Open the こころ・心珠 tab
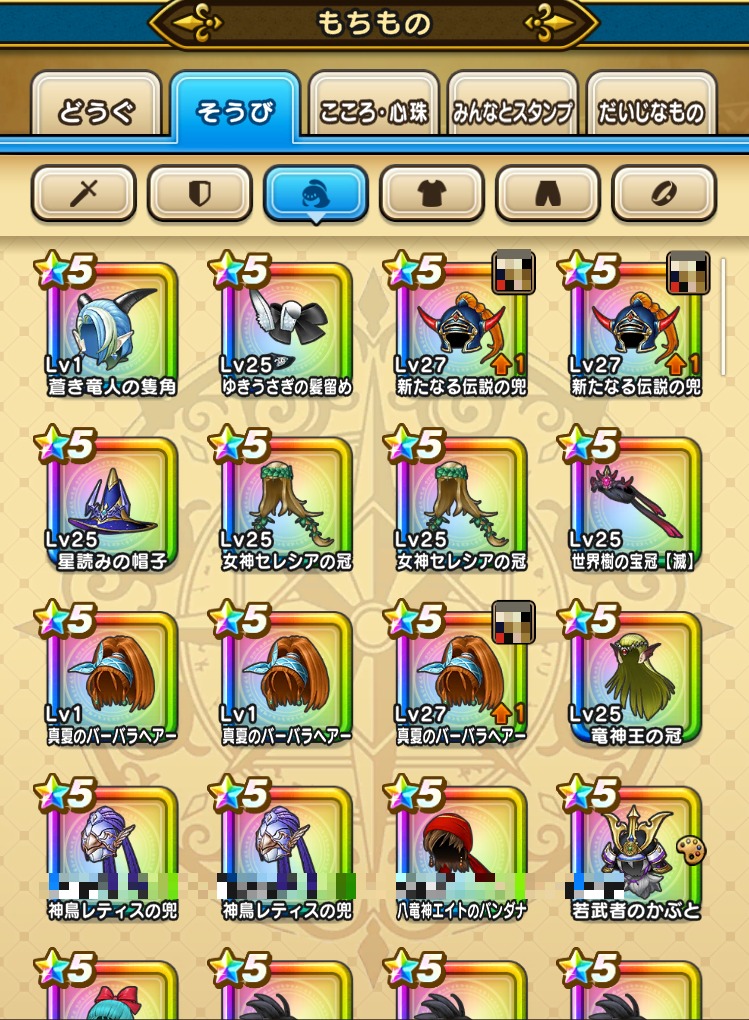Screen dimensions: 749x1020 [374, 111]
